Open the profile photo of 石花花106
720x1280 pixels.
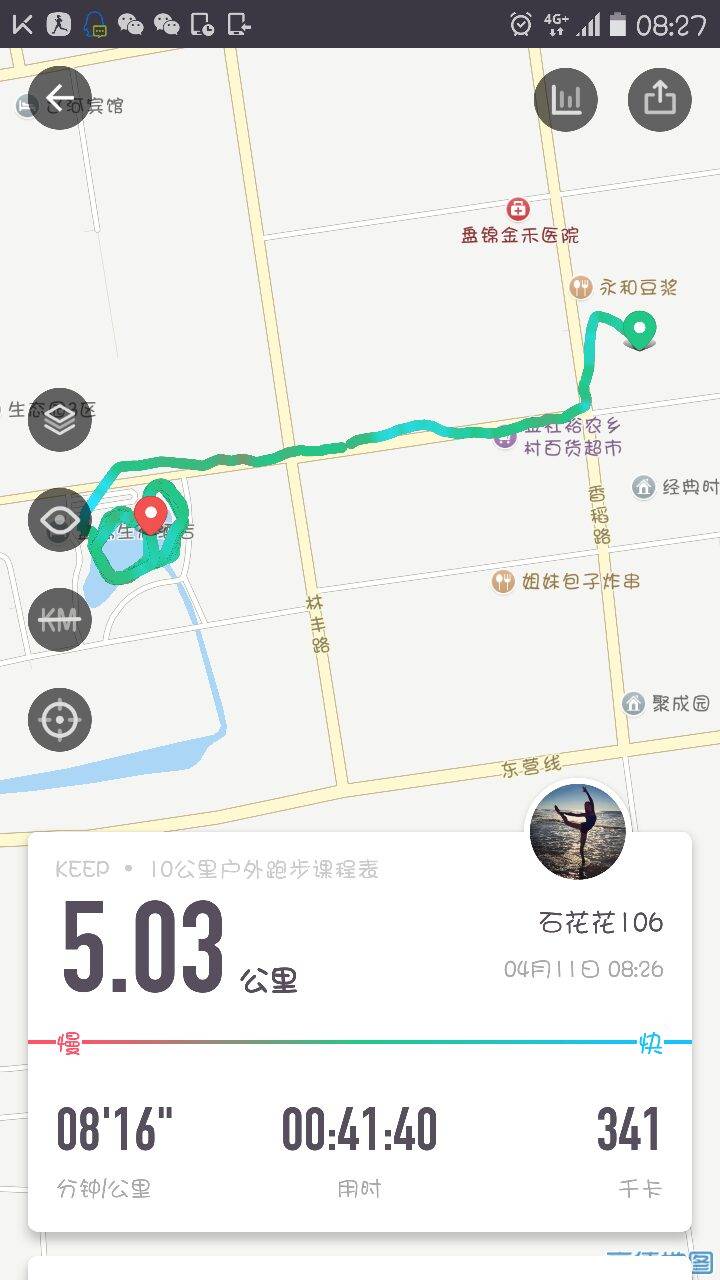[x=577, y=831]
